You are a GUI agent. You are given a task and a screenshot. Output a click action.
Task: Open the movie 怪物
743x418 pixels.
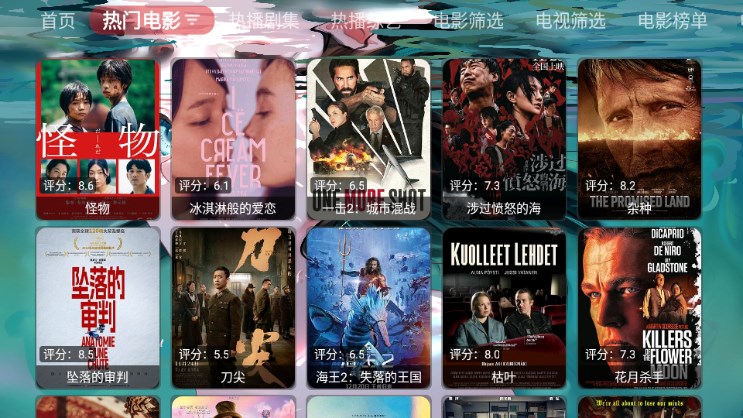[98, 138]
